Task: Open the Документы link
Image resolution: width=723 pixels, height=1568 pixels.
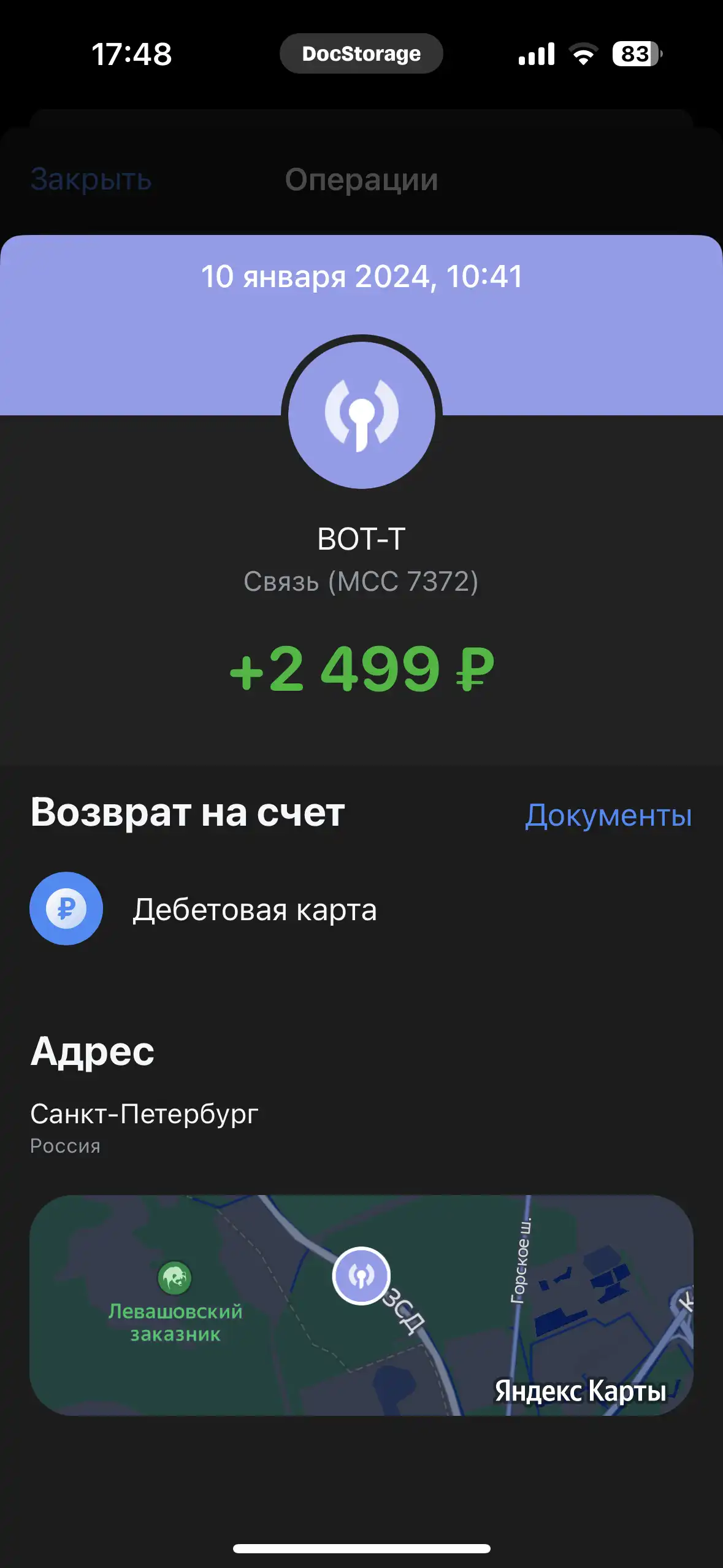Action: (608, 815)
